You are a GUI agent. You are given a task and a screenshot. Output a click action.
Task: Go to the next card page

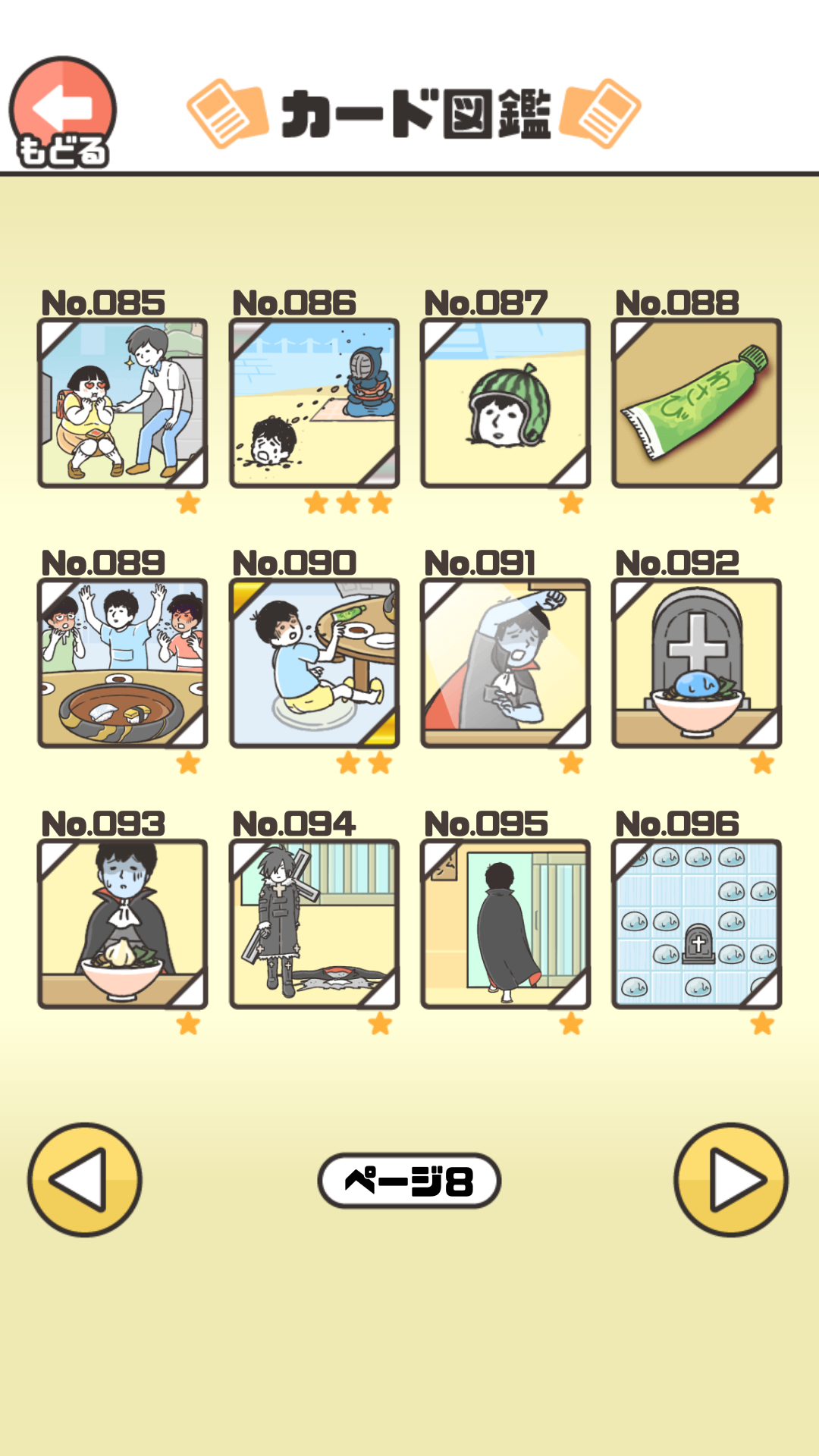tap(731, 1180)
